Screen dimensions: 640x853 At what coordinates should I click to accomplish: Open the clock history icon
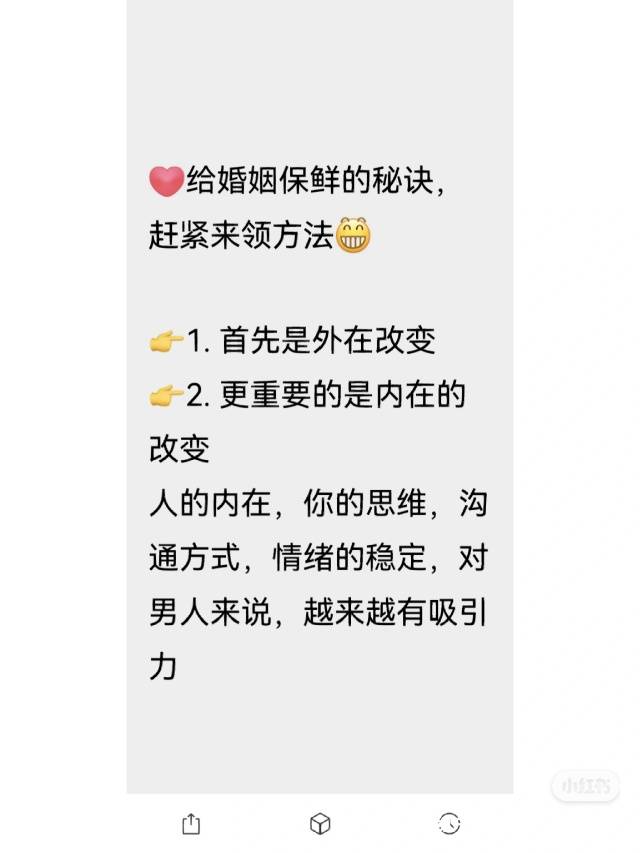(449, 823)
